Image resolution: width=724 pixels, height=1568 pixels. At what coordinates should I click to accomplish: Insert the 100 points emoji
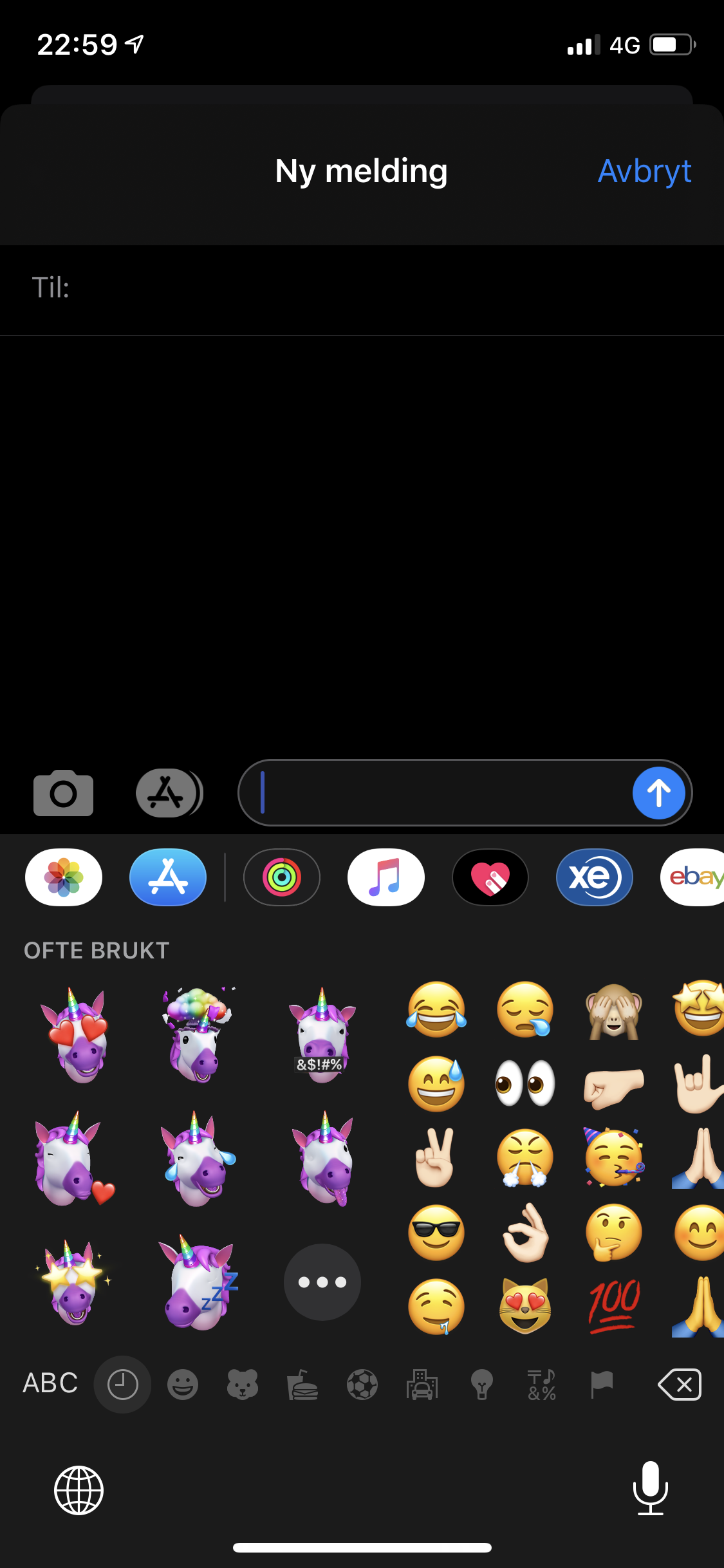(x=614, y=1306)
